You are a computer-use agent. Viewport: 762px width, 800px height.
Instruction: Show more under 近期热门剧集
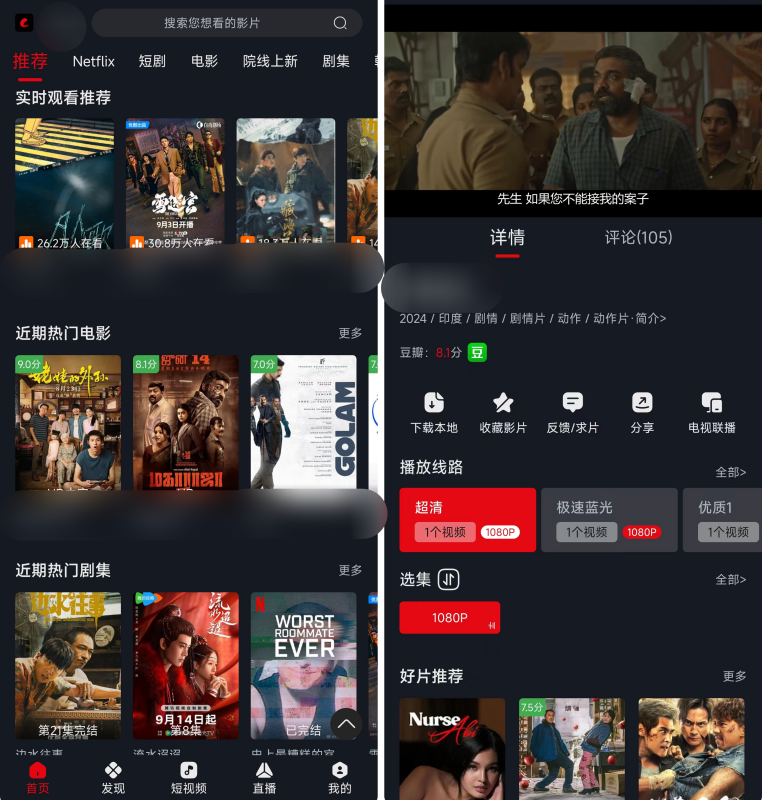click(350, 570)
